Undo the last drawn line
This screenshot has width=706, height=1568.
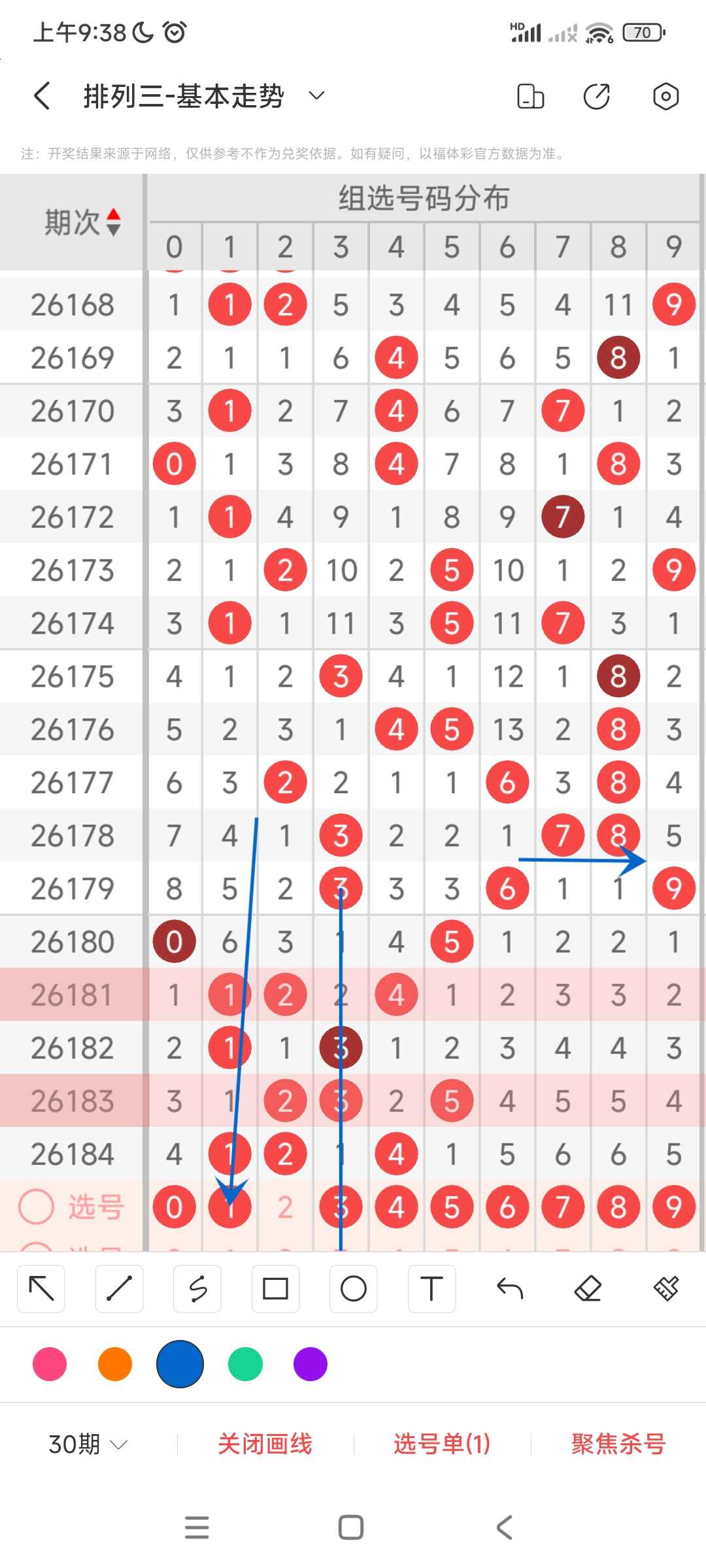tap(510, 1289)
